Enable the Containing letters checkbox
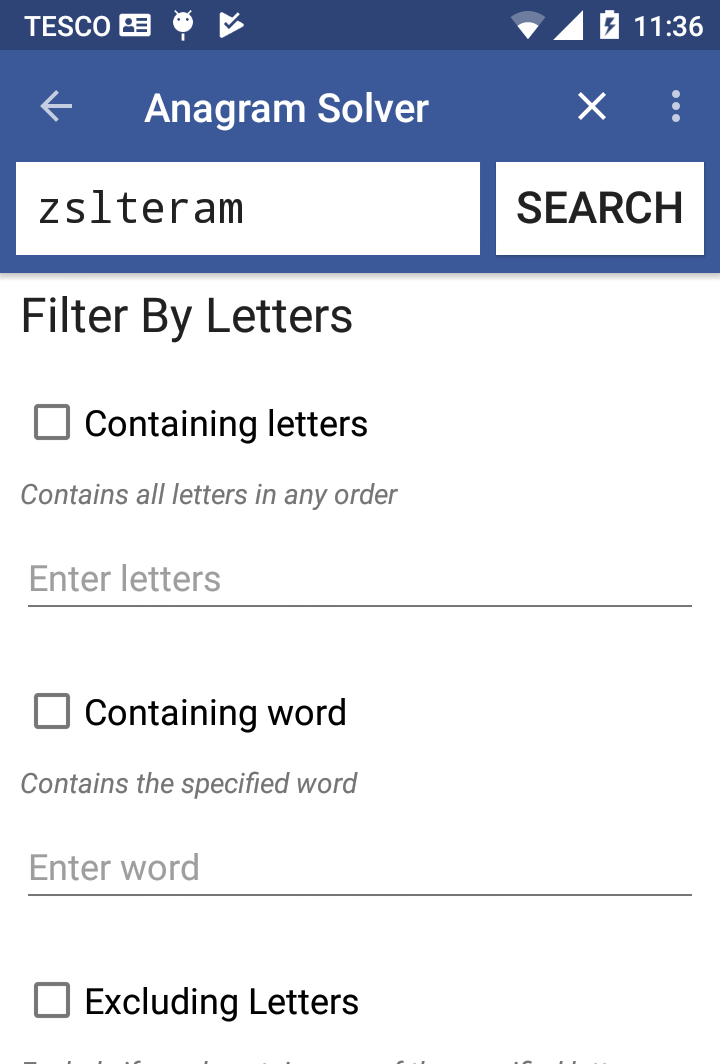The image size is (720, 1064). click(x=50, y=422)
